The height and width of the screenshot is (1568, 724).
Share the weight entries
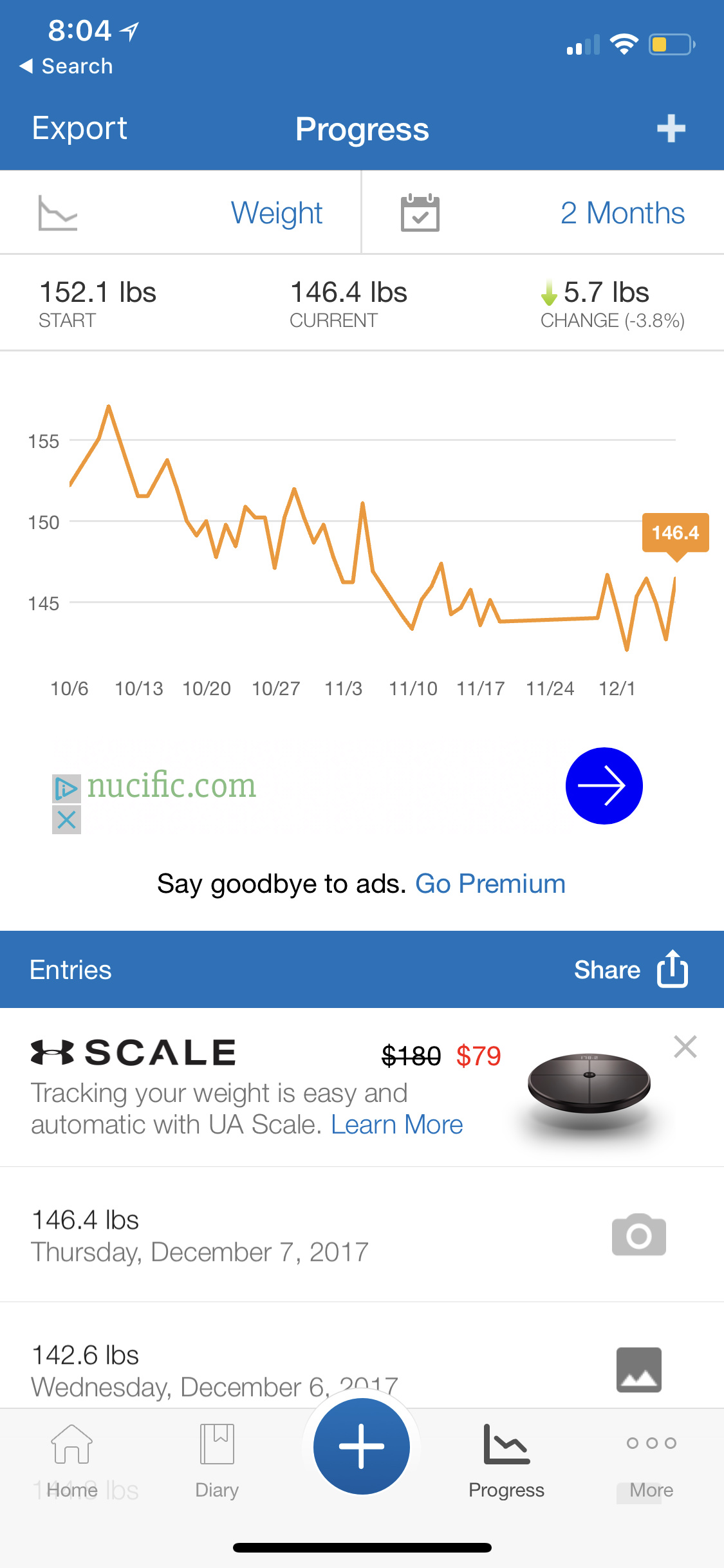click(x=631, y=969)
